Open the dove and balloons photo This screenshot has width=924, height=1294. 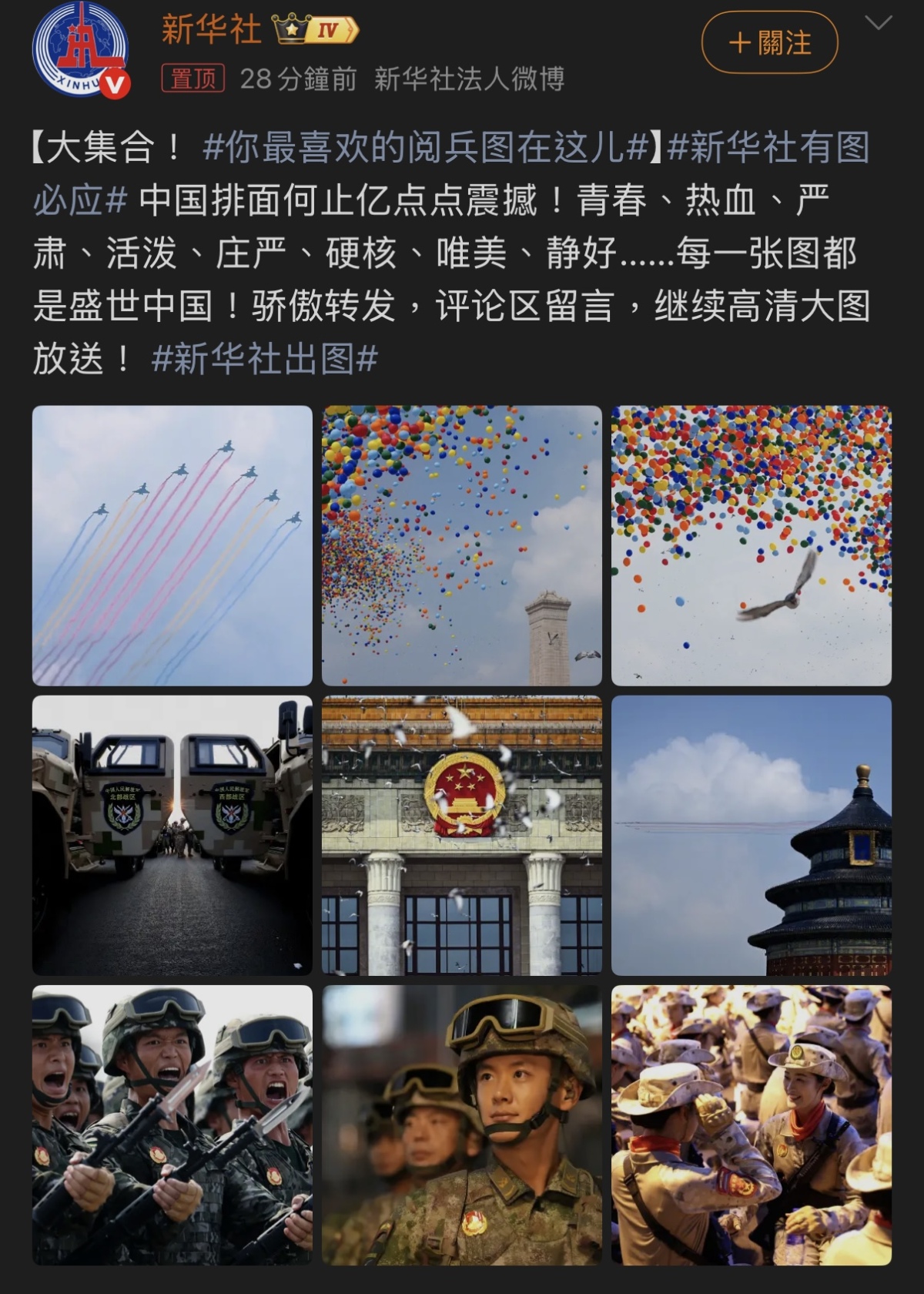[751, 545]
